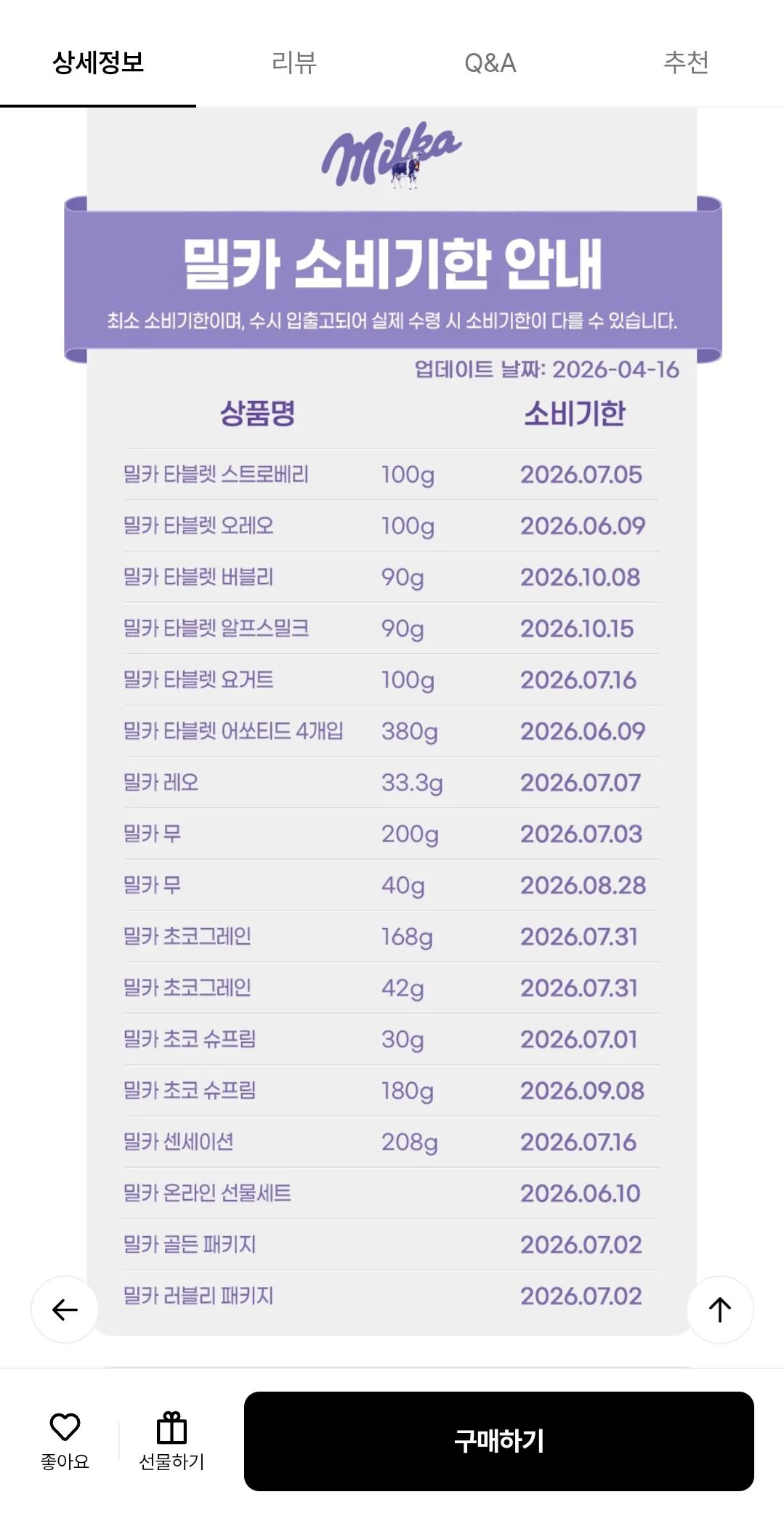Open the Q&A tab
The width and height of the screenshot is (784, 1513).
click(x=490, y=64)
